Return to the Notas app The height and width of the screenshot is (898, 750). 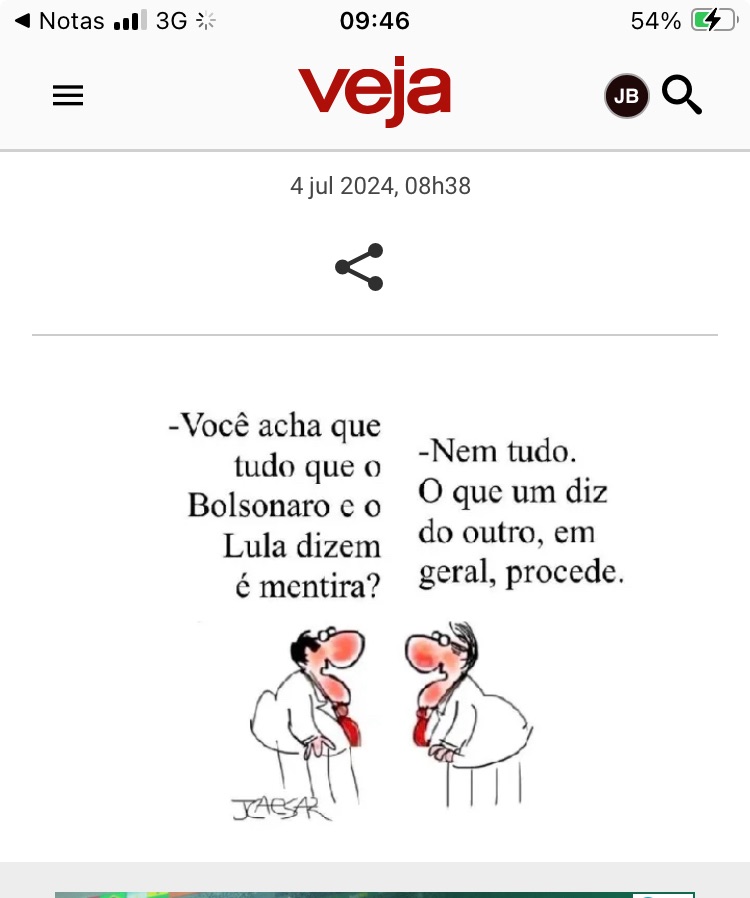click(60, 21)
